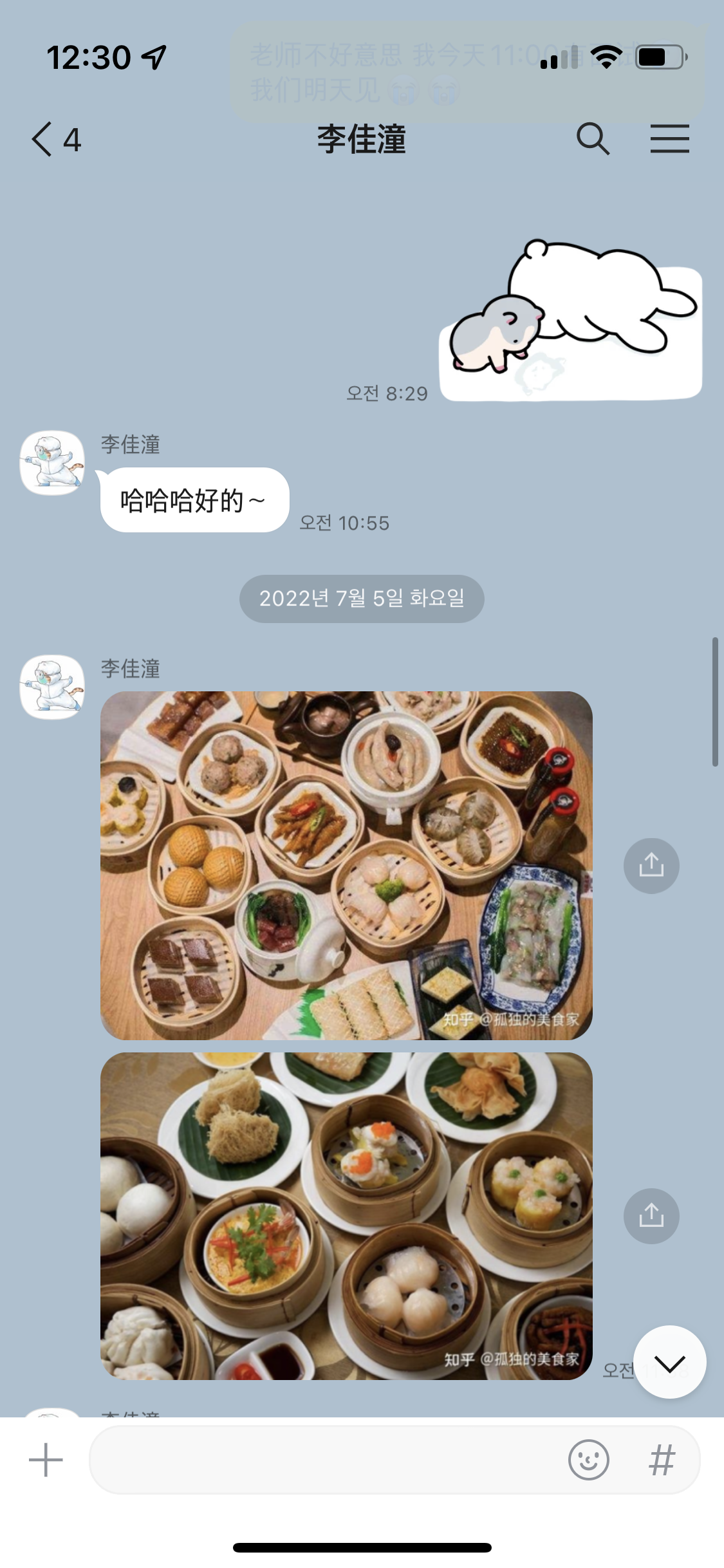This screenshot has width=724, height=1568.
Task: Open the second dim sum photo on banana leaves
Action: (346, 1215)
